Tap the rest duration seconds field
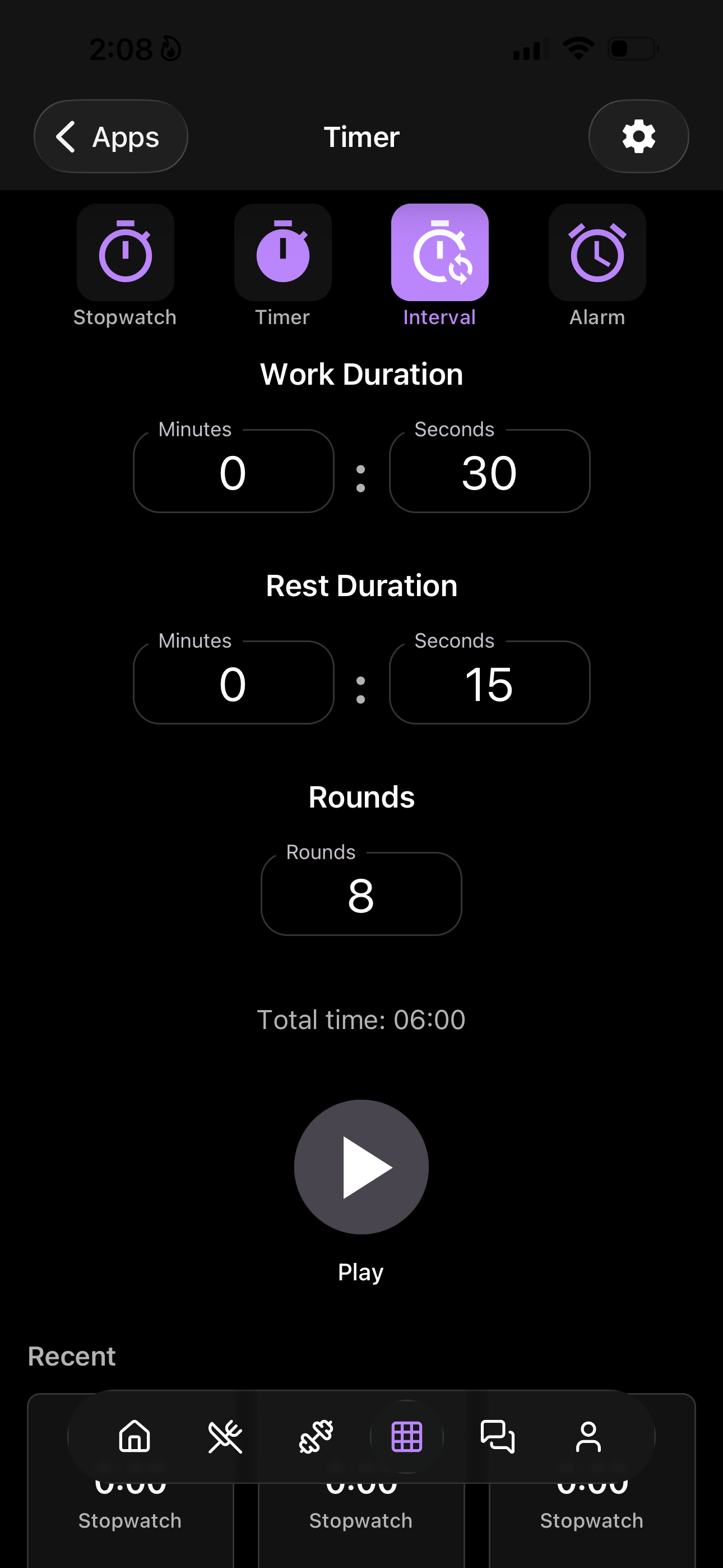Screen dimensions: 723x1568 point(489,683)
